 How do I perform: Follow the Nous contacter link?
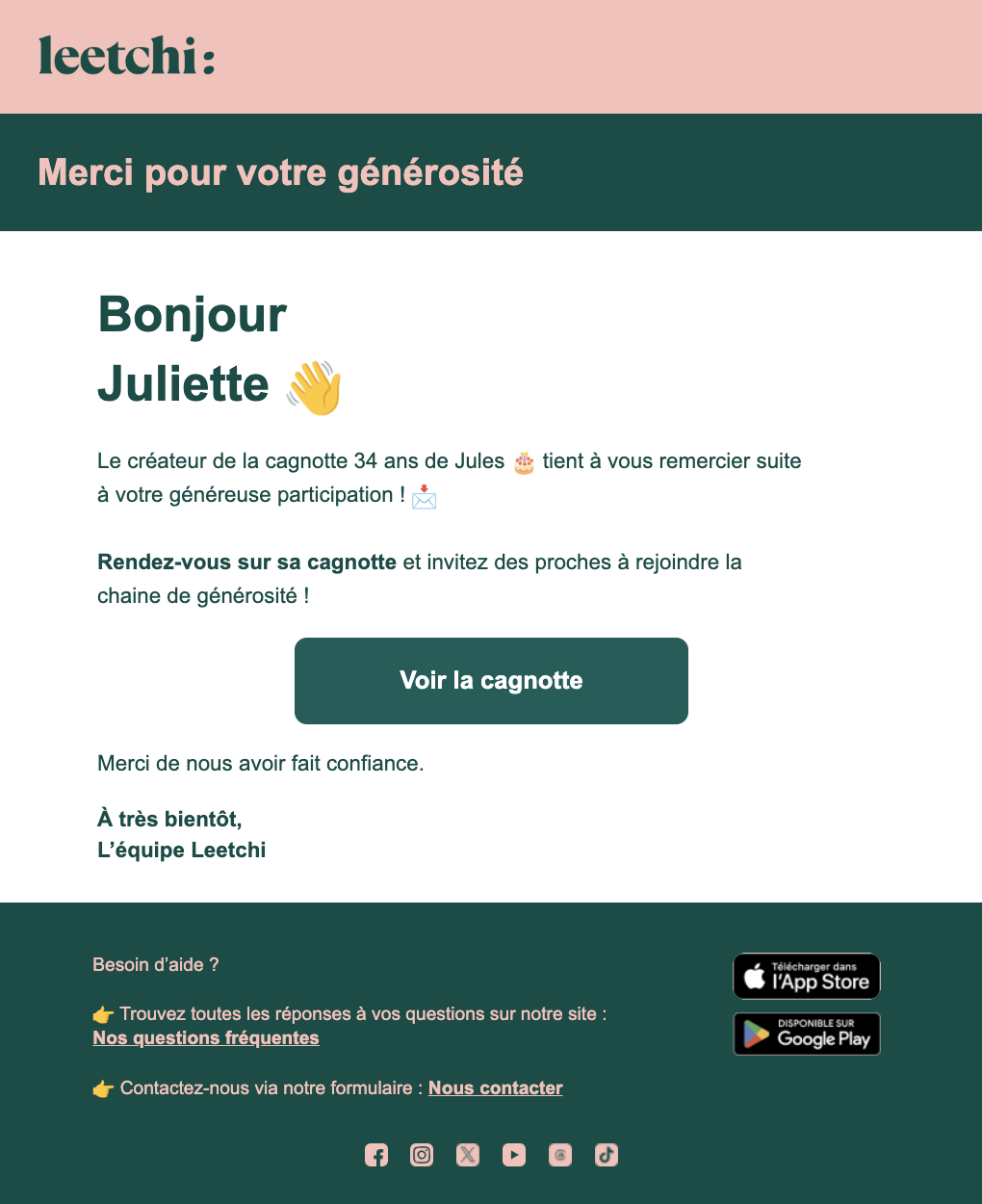[x=495, y=1088]
